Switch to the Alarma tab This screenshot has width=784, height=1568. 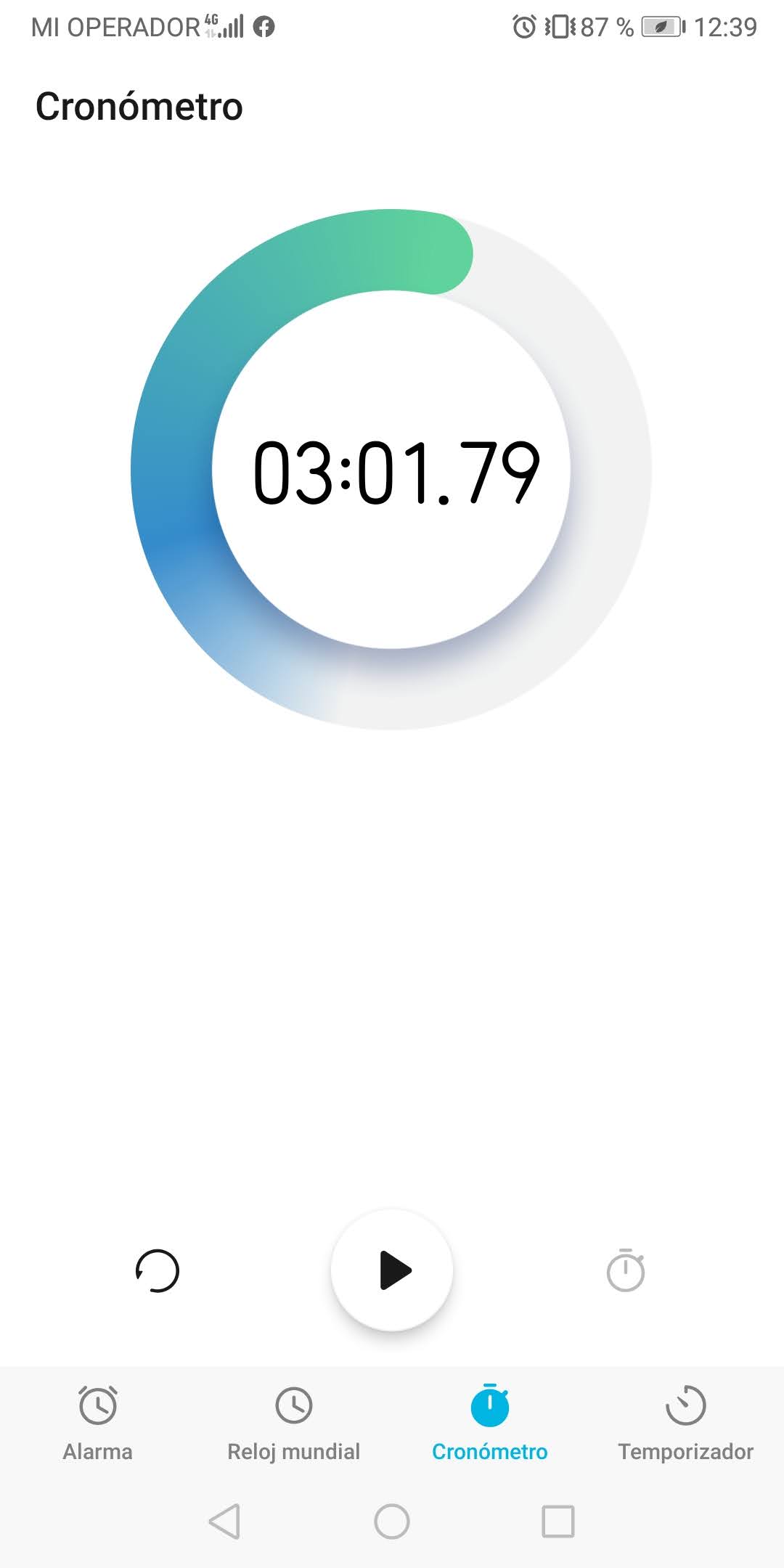pyautogui.click(x=98, y=1423)
